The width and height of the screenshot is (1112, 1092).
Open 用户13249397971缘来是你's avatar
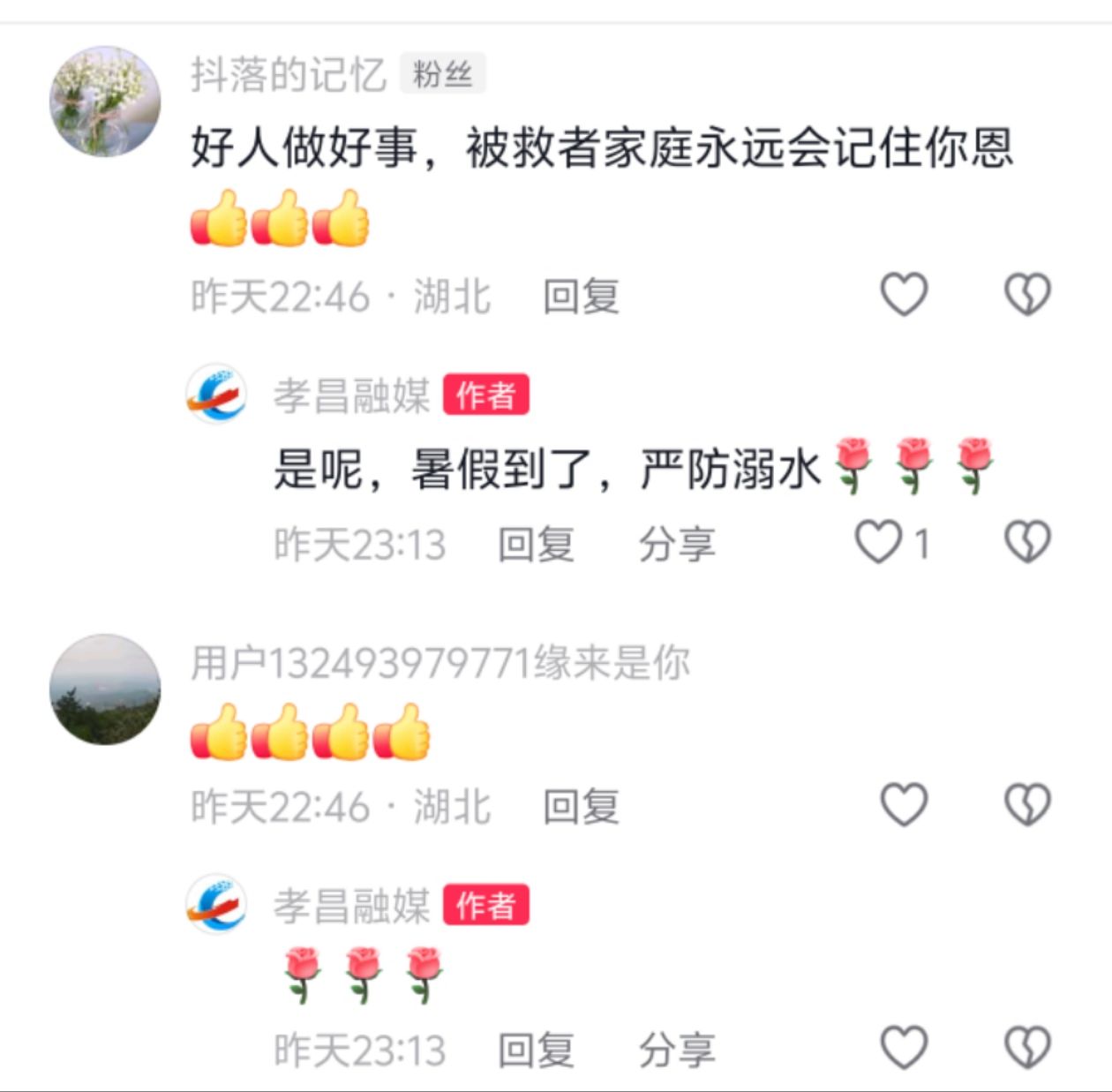coord(105,689)
